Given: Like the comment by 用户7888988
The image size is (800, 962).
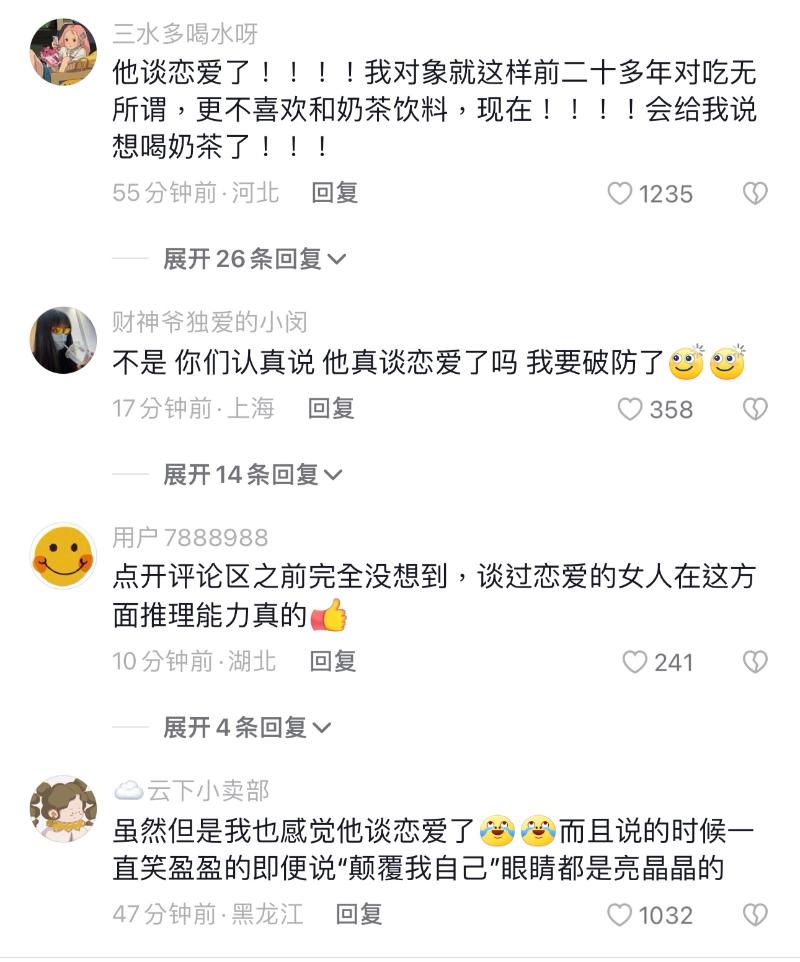Looking at the screenshot, I should [x=635, y=662].
